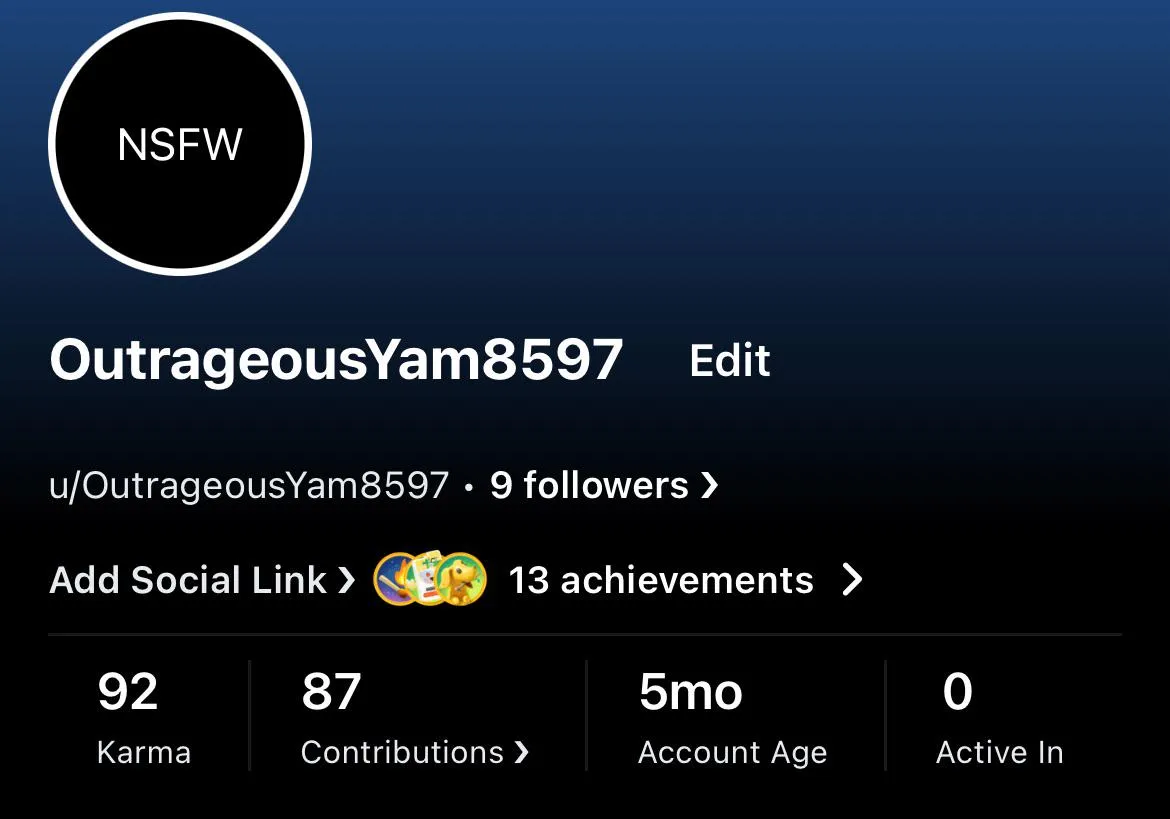View the 13 achievements
1170x819 pixels.
661,580
